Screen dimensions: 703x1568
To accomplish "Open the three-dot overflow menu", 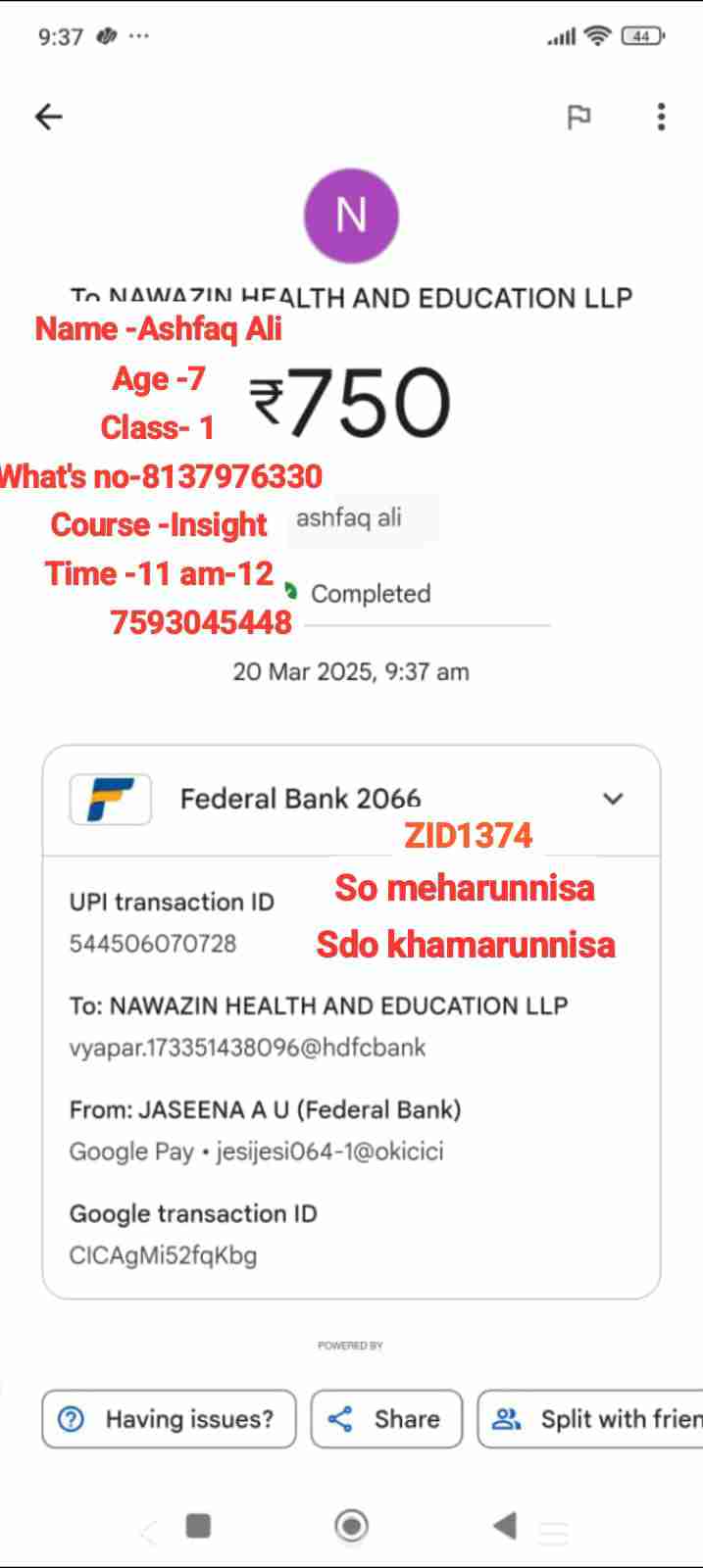I will pos(661,117).
